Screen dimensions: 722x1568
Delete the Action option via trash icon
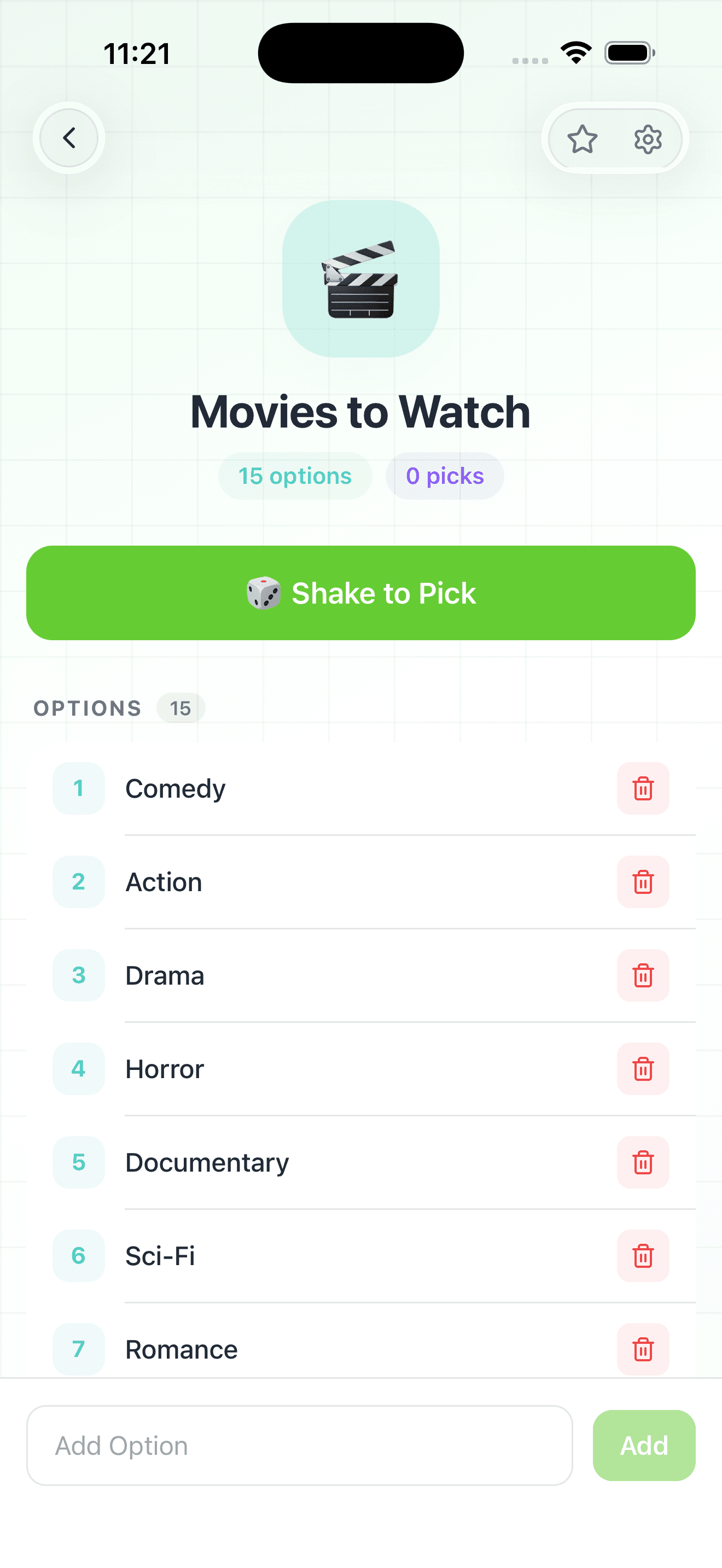tap(643, 882)
